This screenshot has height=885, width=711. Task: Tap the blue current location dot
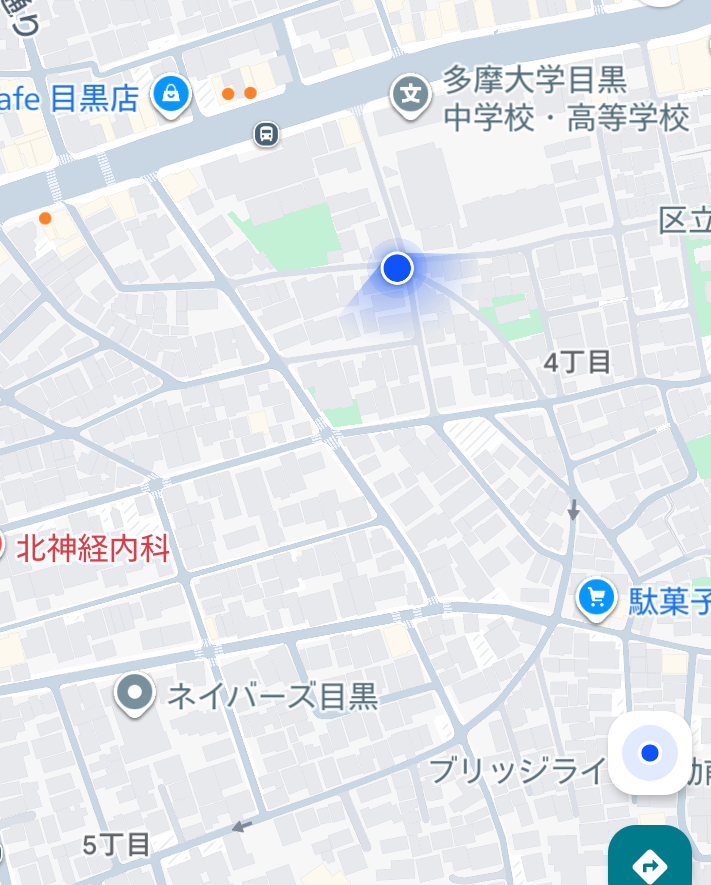click(x=398, y=268)
